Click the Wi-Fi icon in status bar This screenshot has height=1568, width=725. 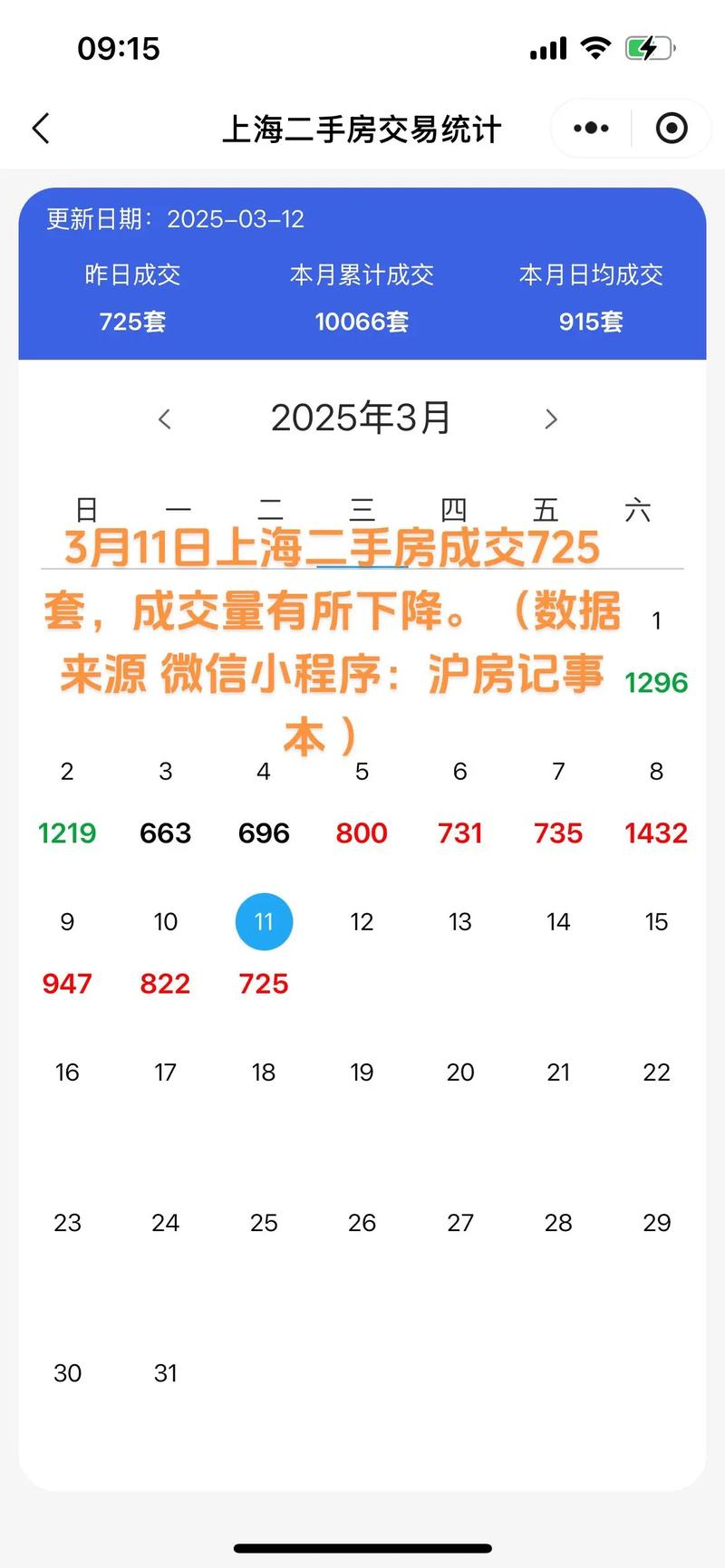coord(595,47)
